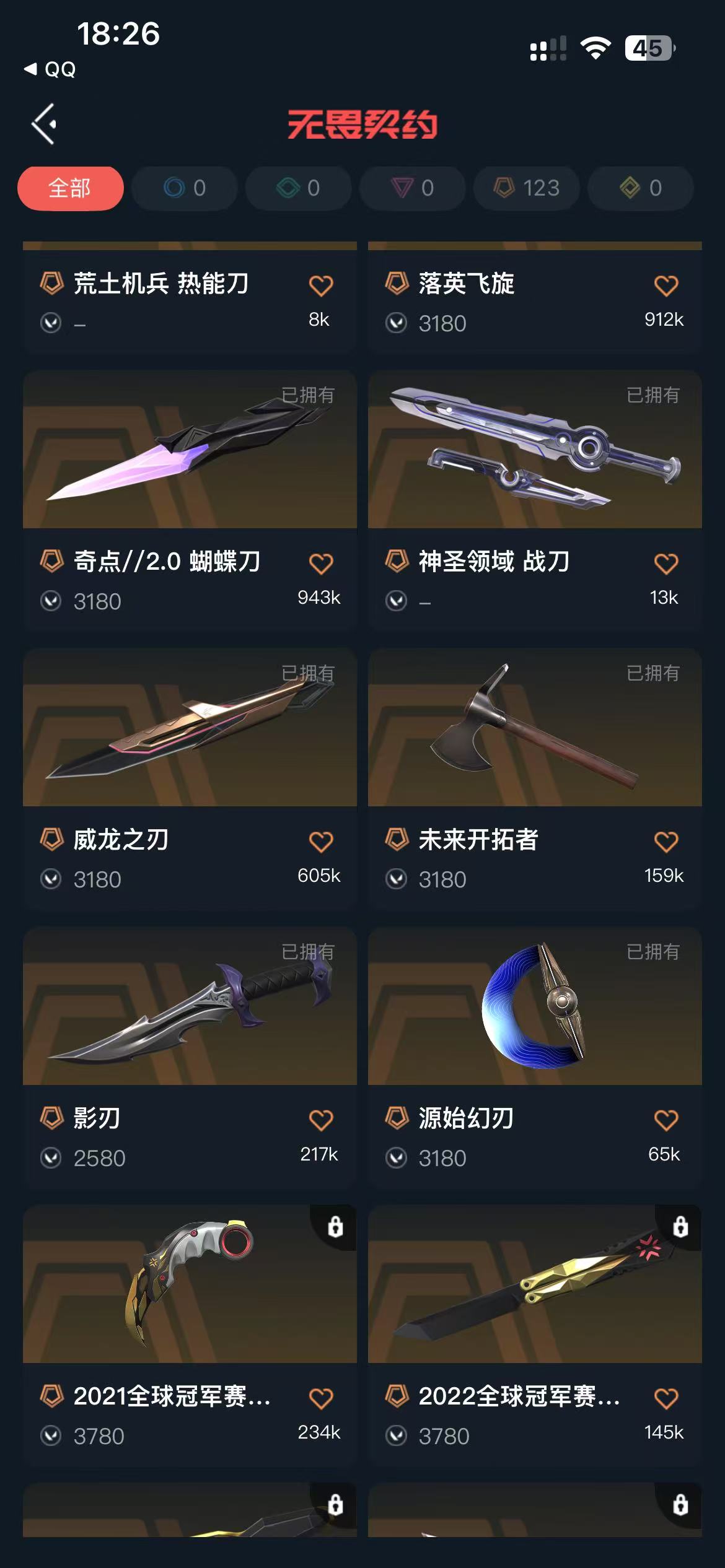Screen dimensions: 725x1568
Task: Go back using the top-left arrow
Action: [45, 124]
